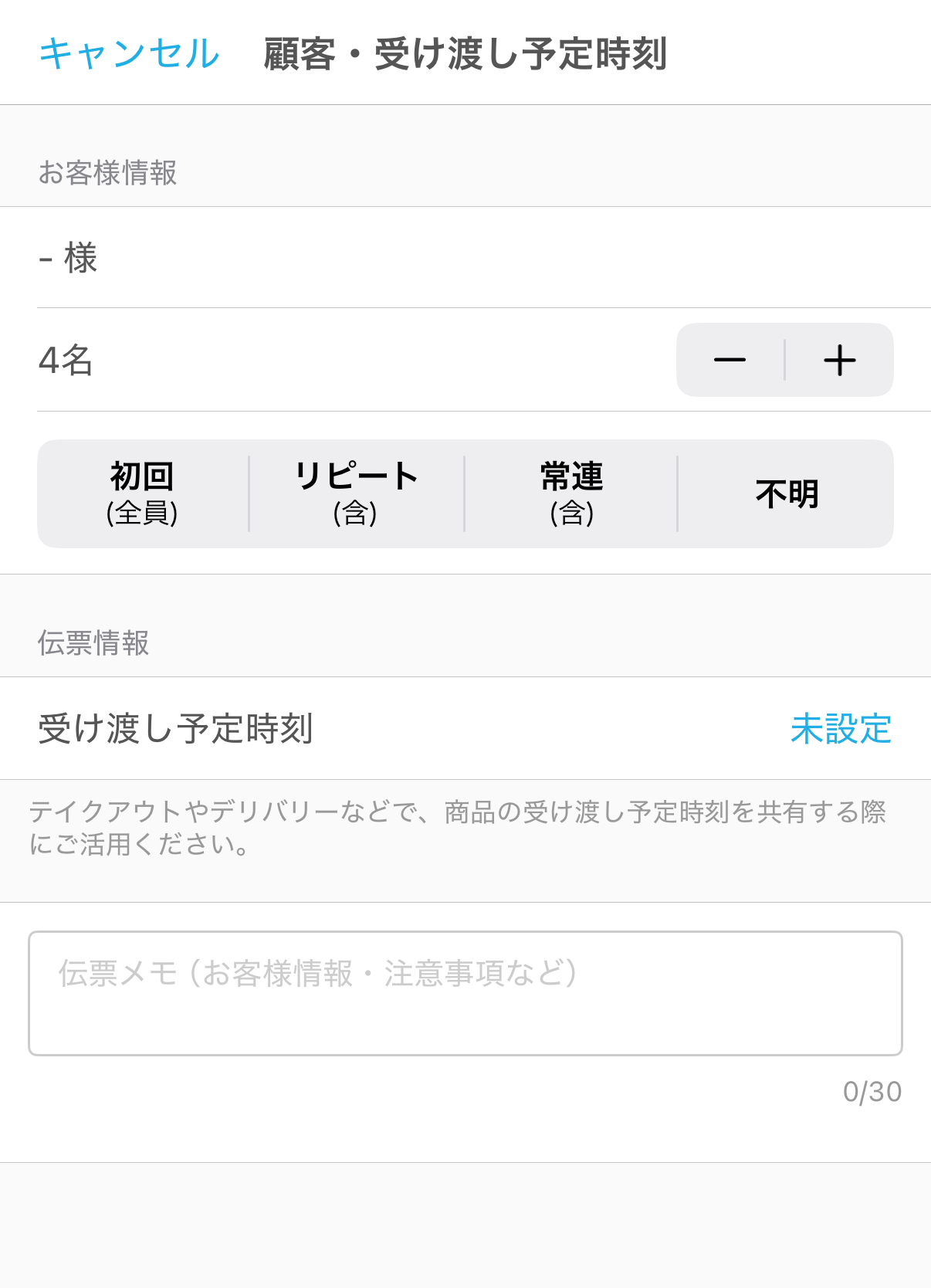Select the 常連(含) customer segment

pyautogui.click(x=571, y=492)
